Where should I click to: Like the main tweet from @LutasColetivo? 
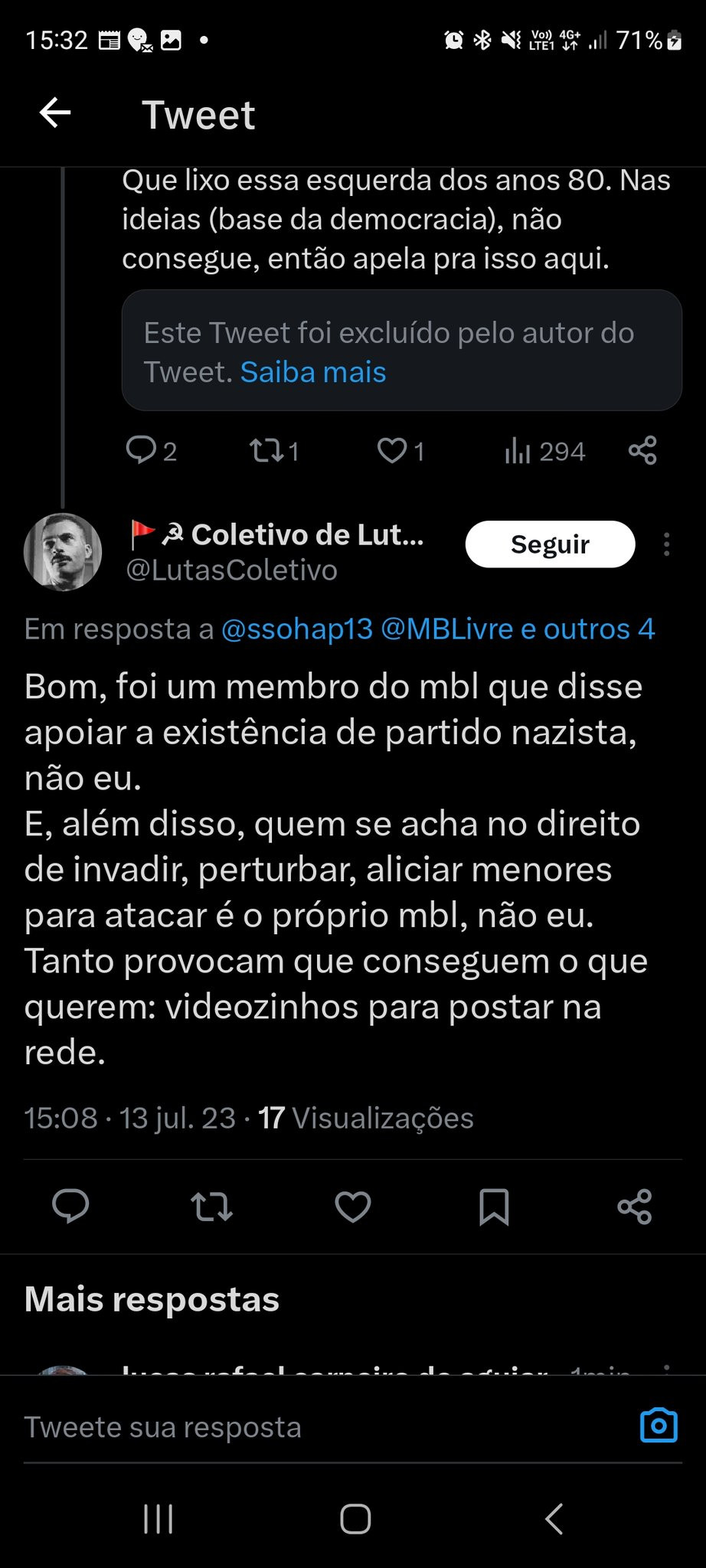(353, 1207)
